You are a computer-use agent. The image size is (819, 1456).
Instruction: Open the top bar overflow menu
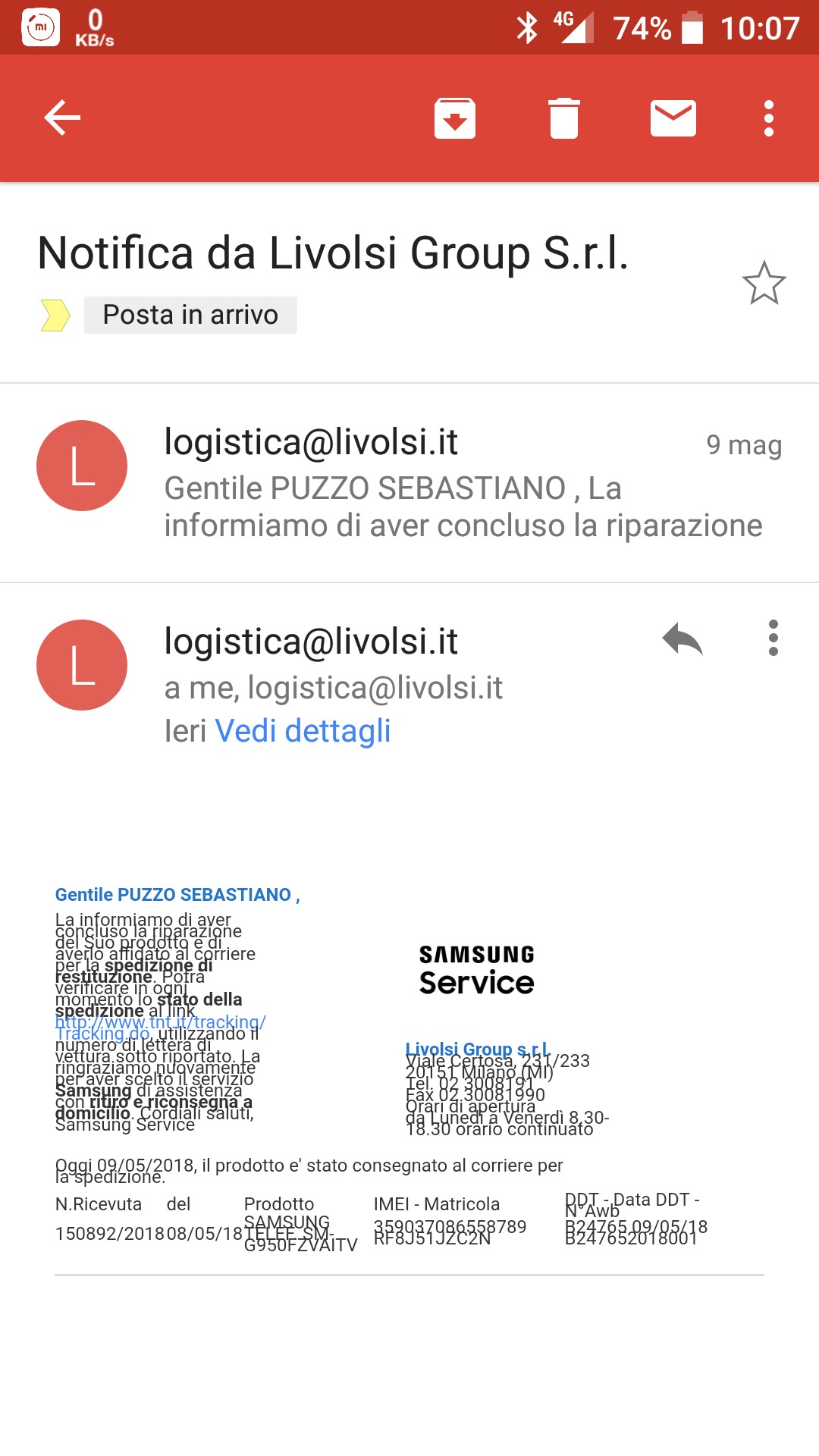click(769, 118)
